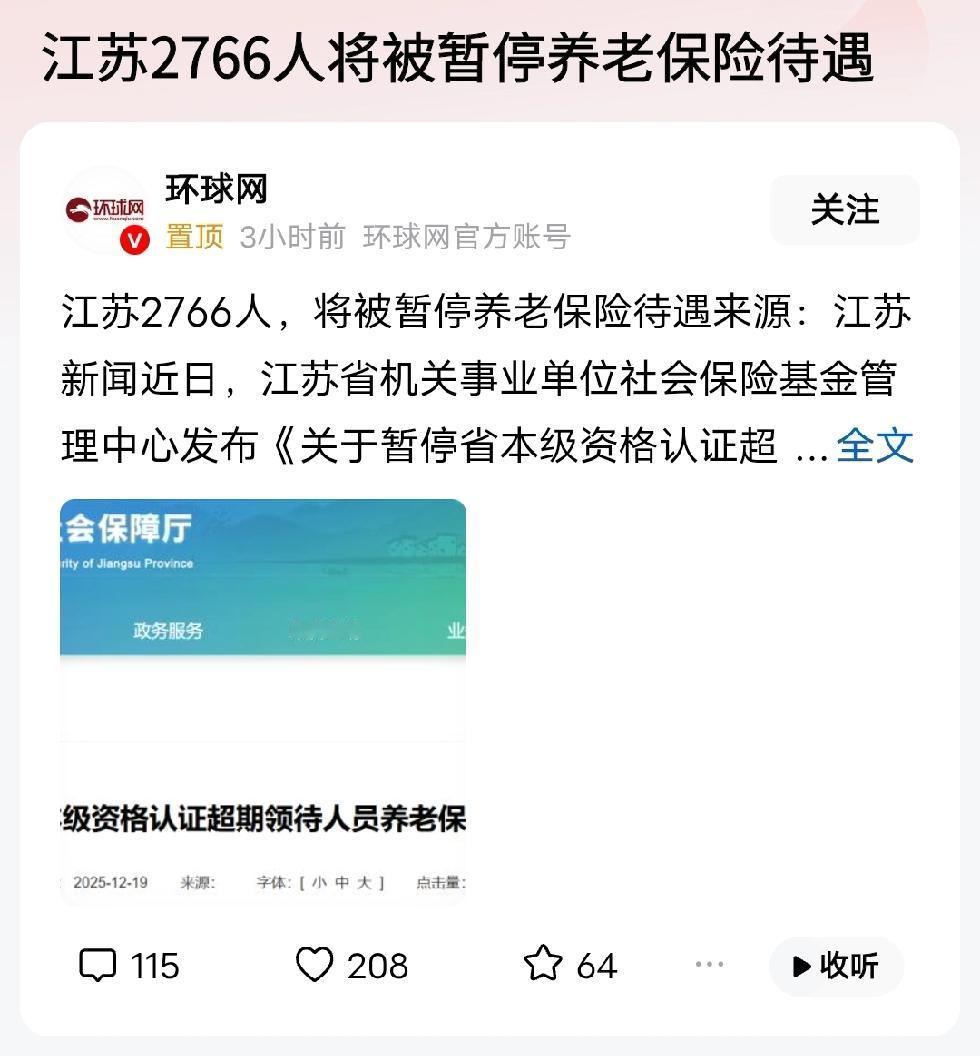
Task: Open the social security bureau screenshot thumbnail
Action: (x=264, y=700)
